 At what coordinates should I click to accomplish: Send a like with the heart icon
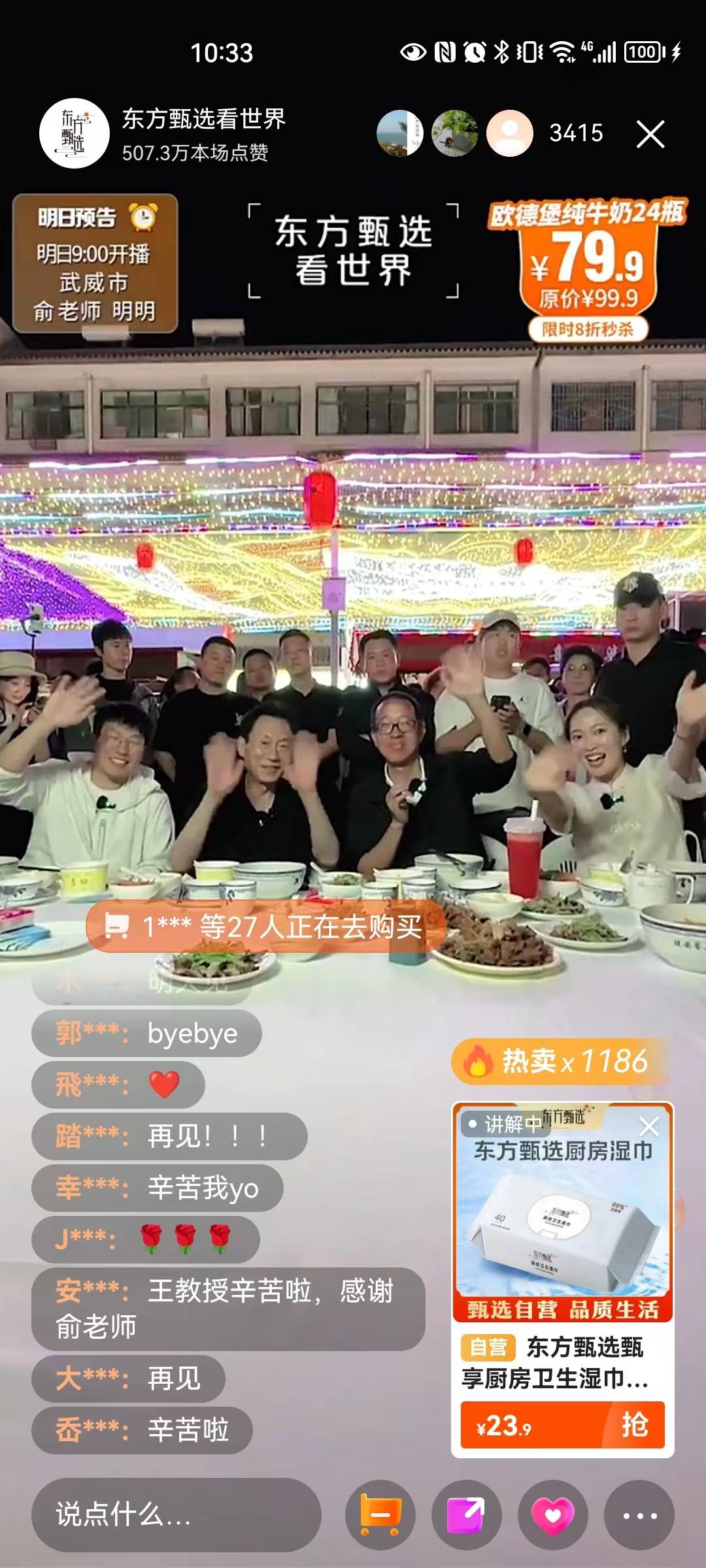[x=552, y=1515]
